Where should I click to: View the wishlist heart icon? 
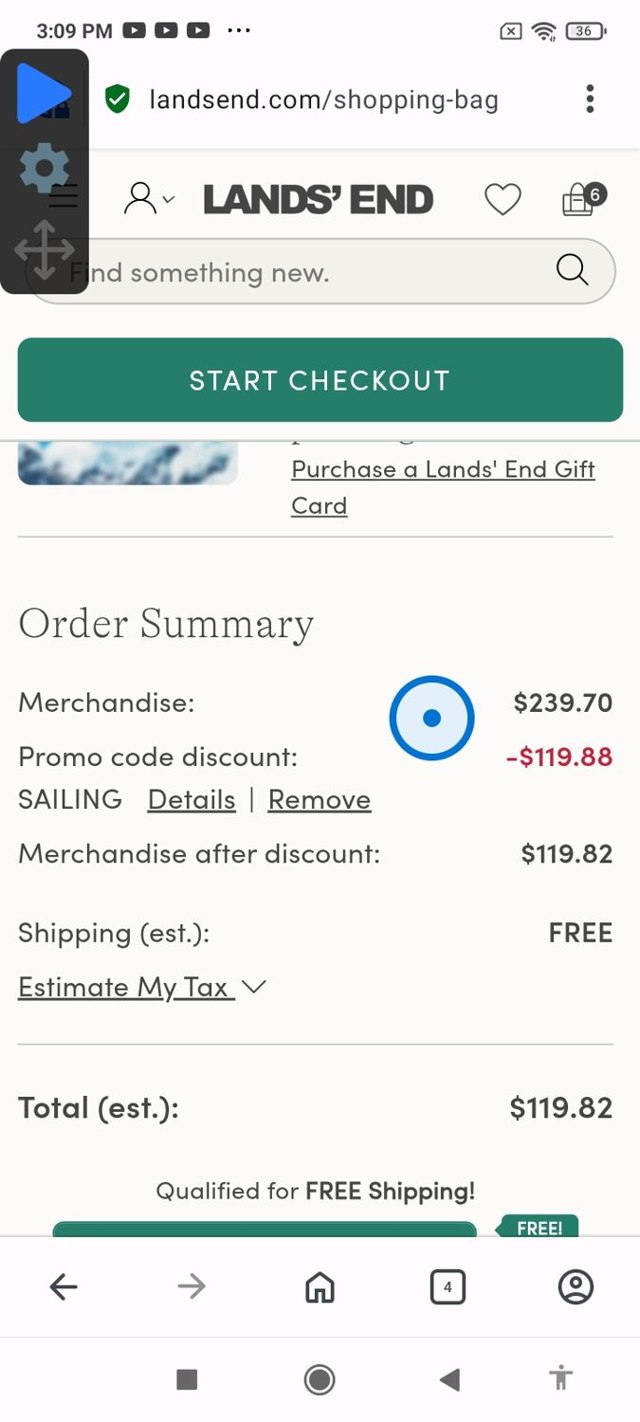click(502, 200)
